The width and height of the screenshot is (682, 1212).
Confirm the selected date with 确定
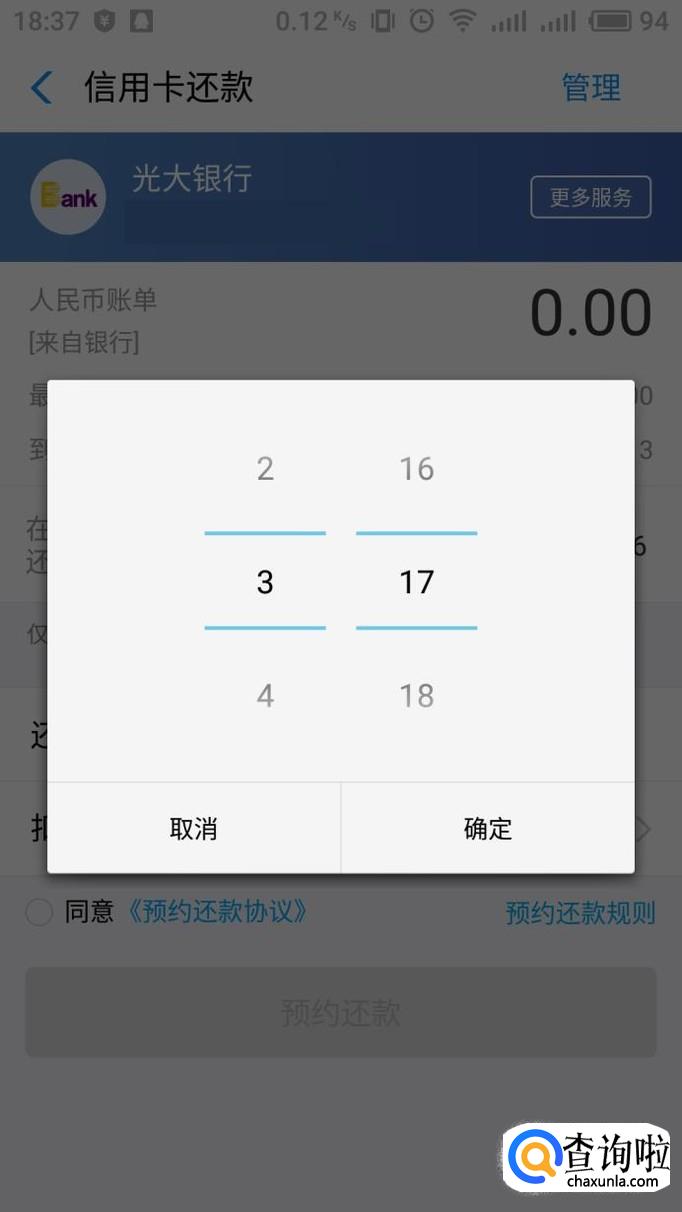[x=488, y=828]
